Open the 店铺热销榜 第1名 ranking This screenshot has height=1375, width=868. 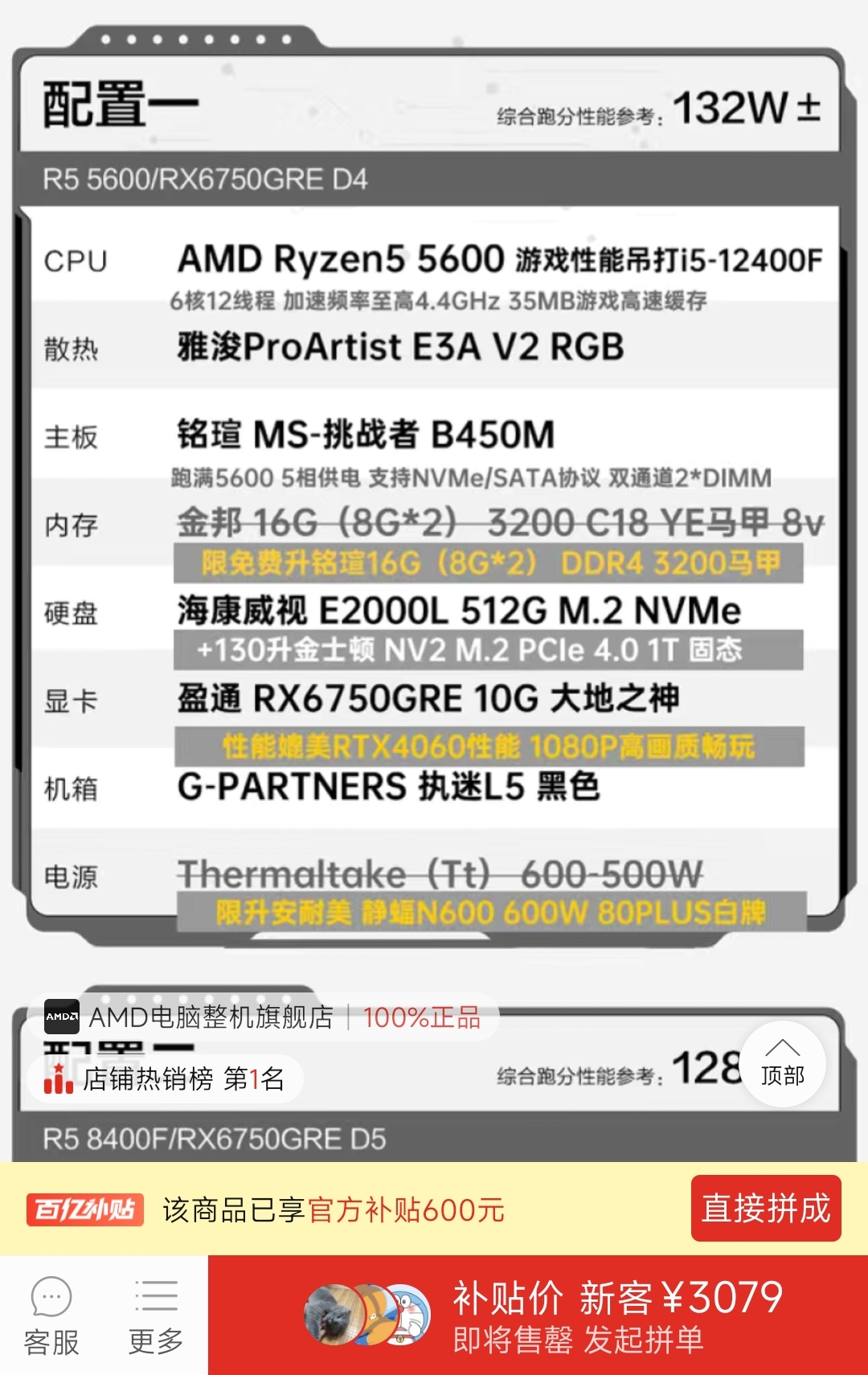coord(165,1078)
